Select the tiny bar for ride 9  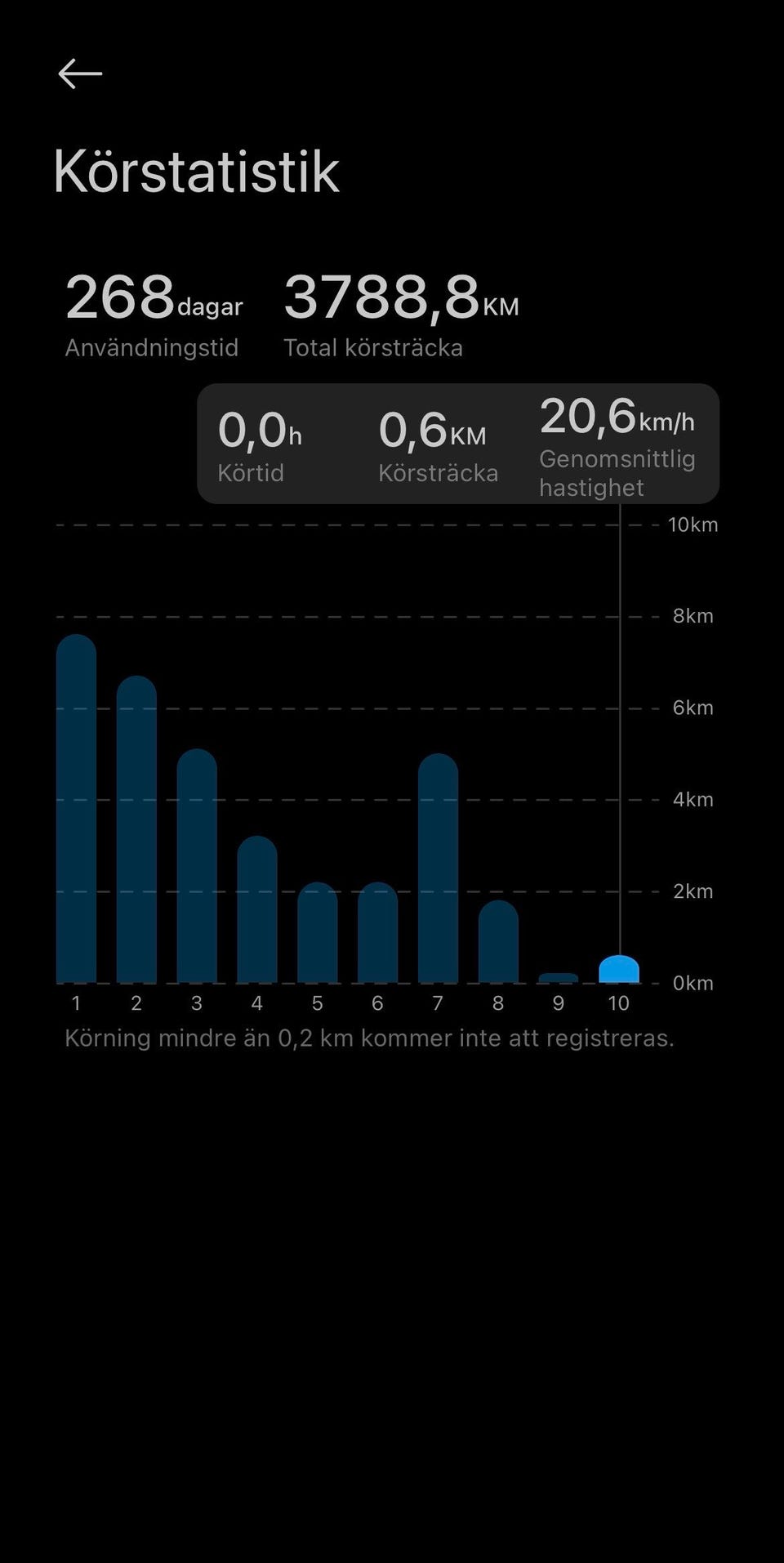coord(559,977)
